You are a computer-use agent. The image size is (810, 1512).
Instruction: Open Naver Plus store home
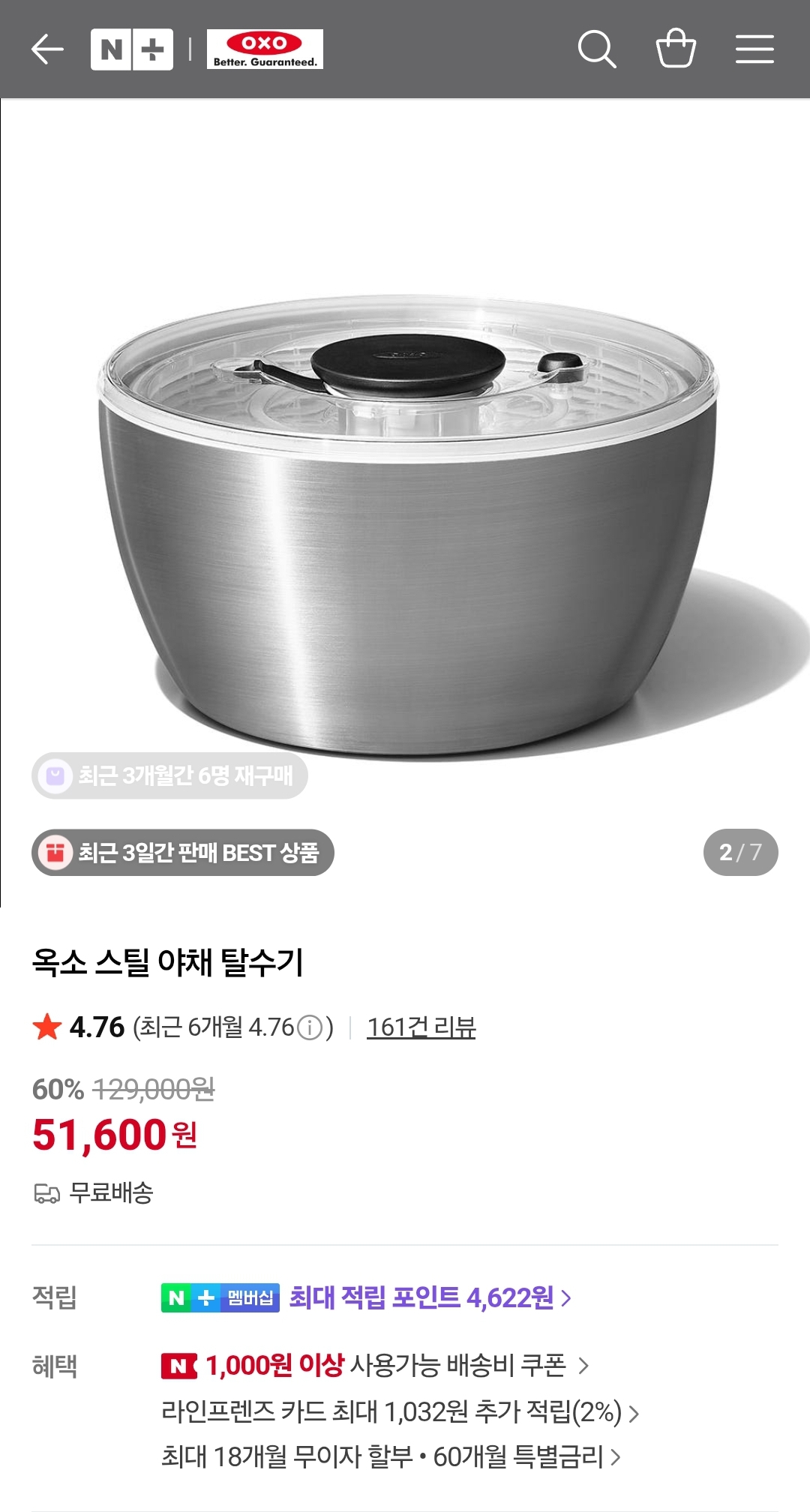tap(132, 49)
